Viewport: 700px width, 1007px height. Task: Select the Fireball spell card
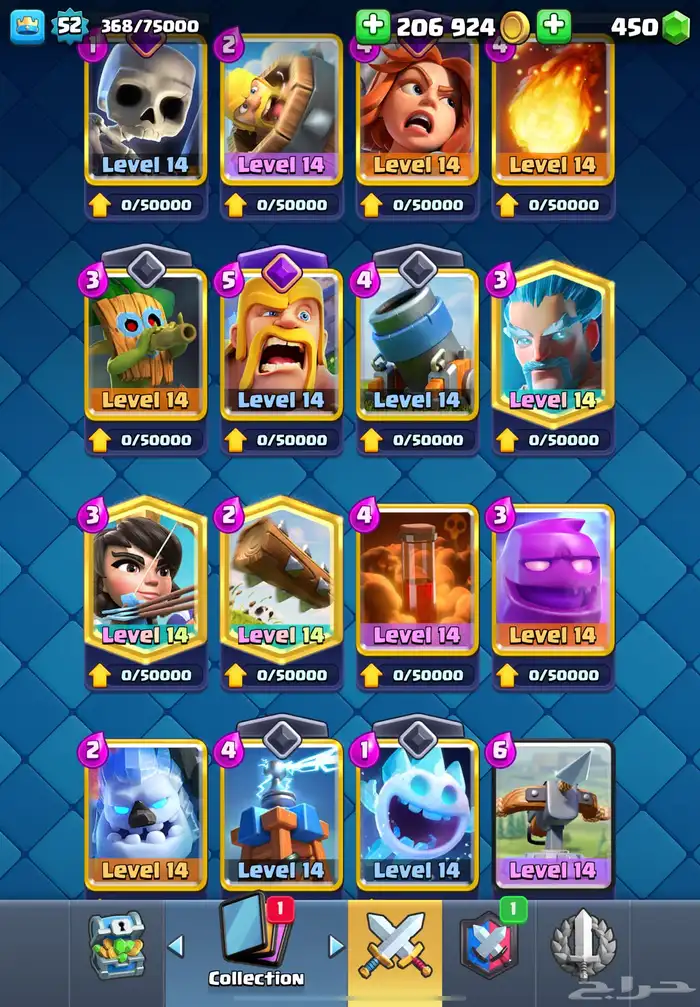(553, 110)
